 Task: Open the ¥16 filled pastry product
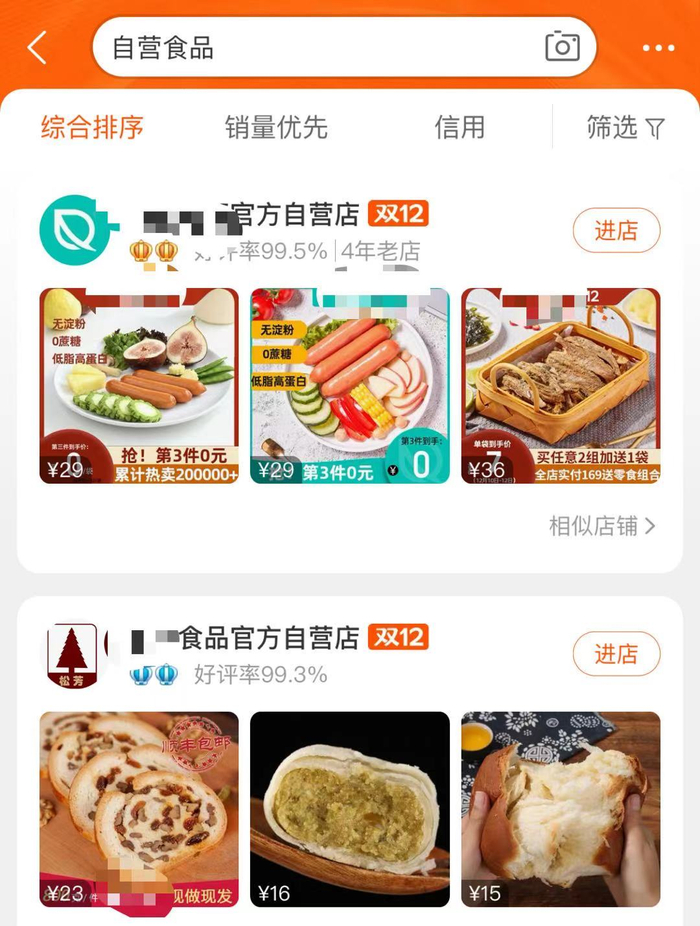point(350,808)
